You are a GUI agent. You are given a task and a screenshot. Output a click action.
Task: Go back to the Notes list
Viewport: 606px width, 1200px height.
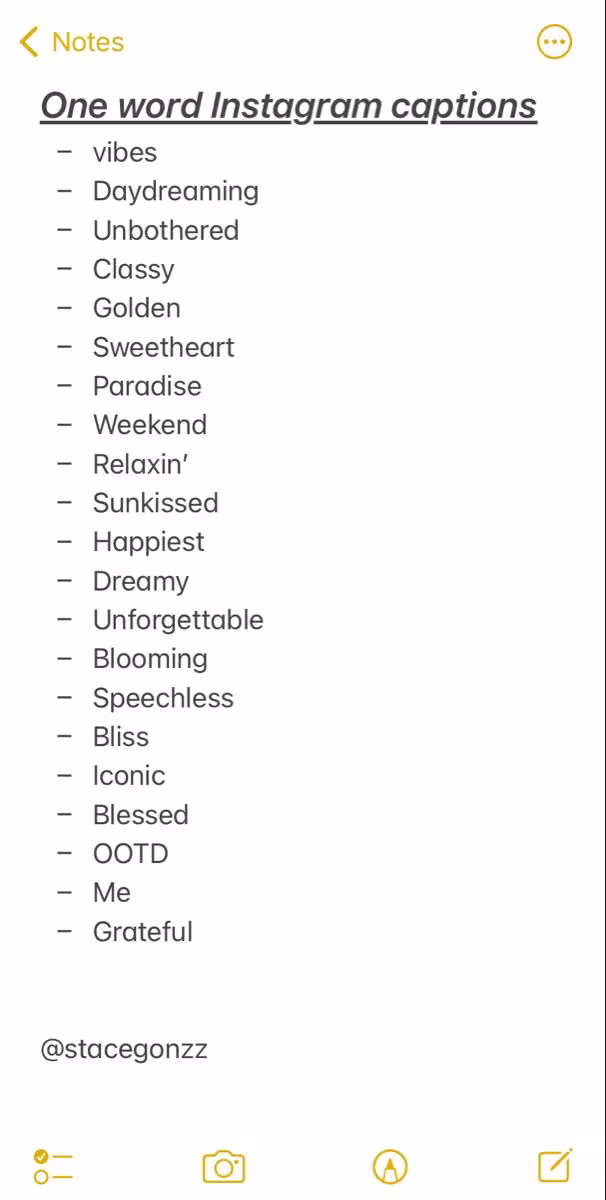(x=71, y=42)
